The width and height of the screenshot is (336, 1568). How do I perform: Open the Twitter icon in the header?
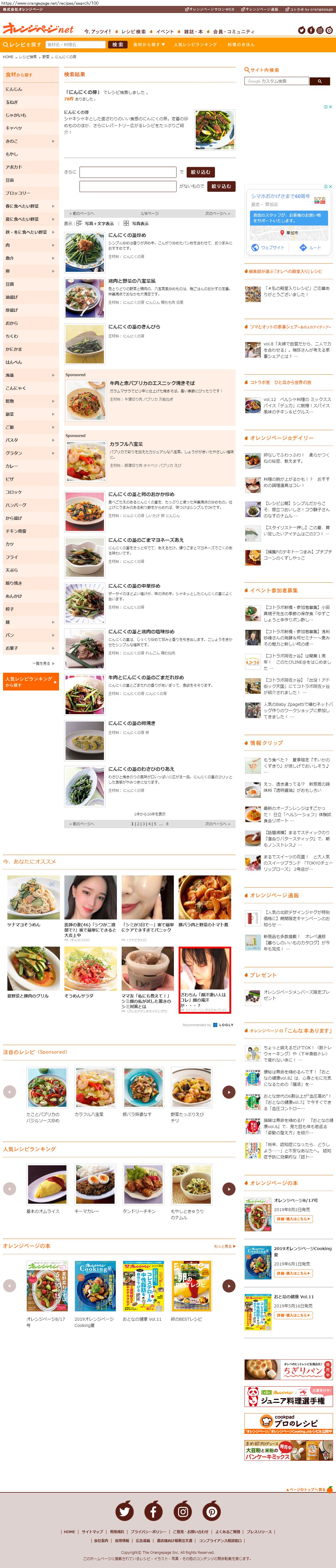(301, 30)
